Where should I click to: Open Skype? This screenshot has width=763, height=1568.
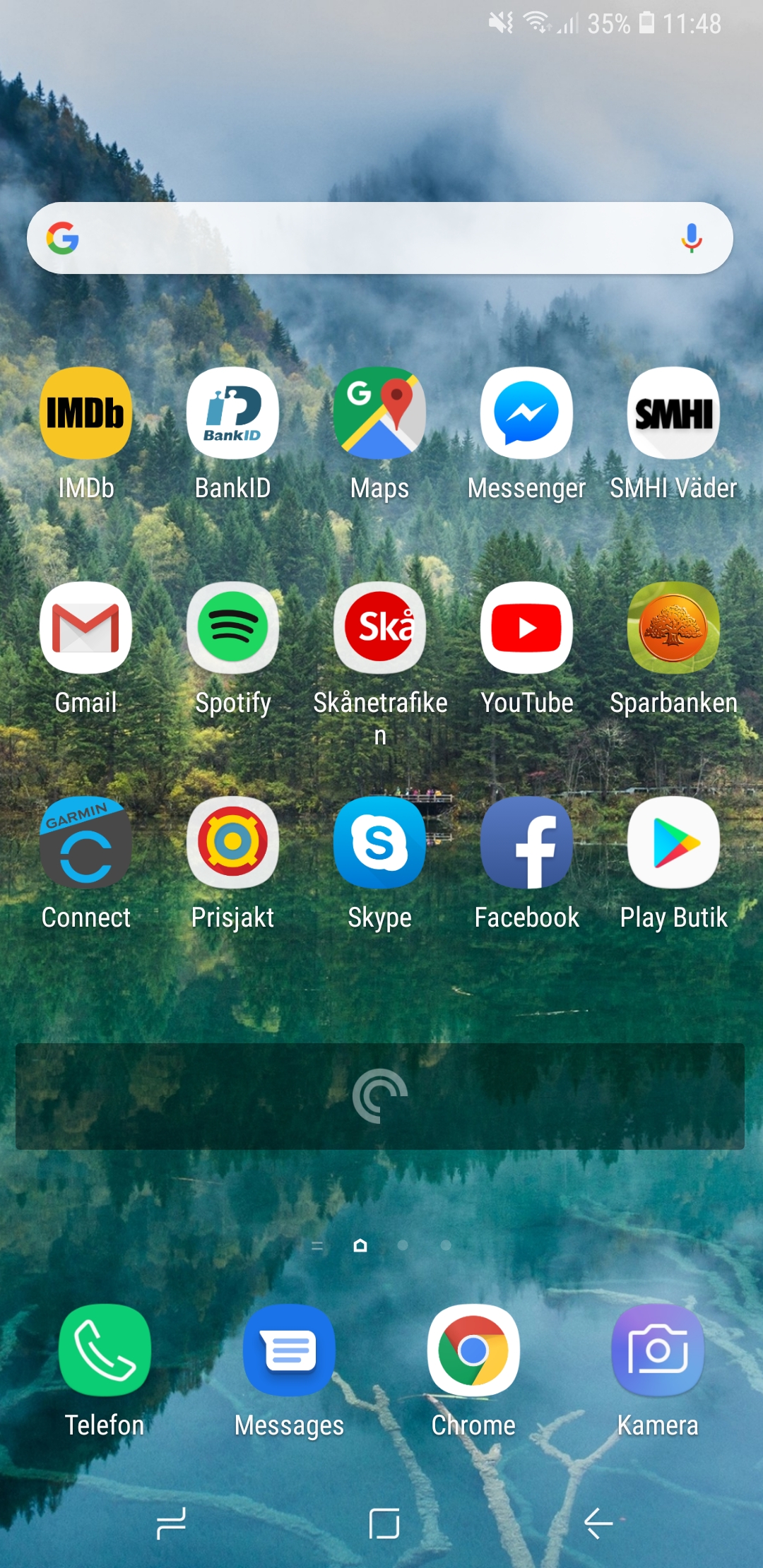[379, 843]
